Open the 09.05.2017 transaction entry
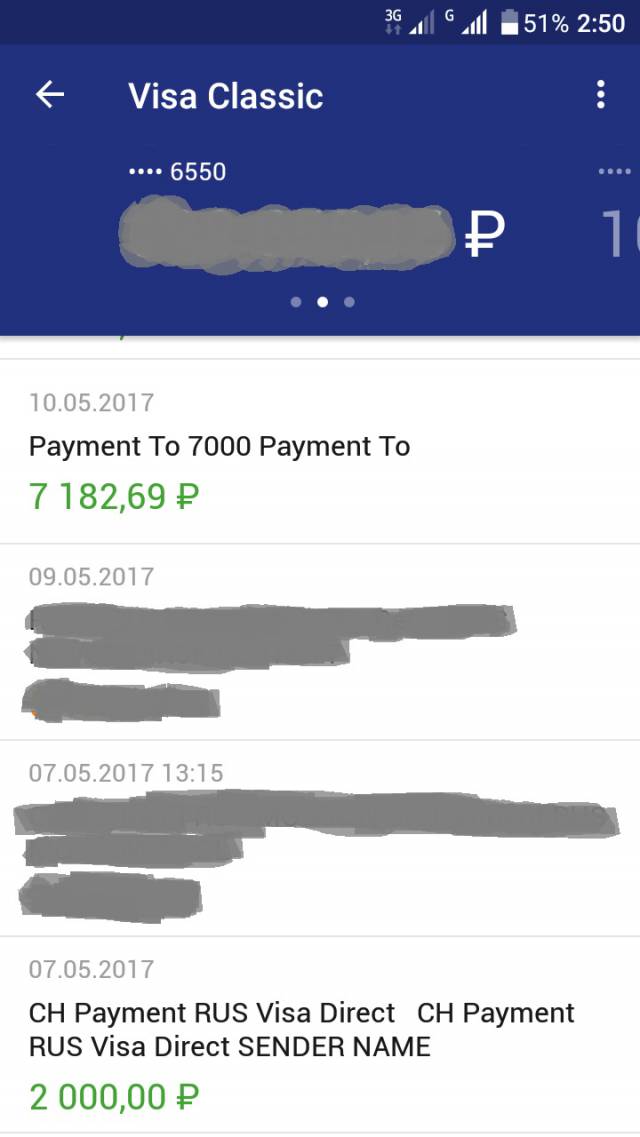The width and height of the screenshot is (640, 1137). point(320,642)
